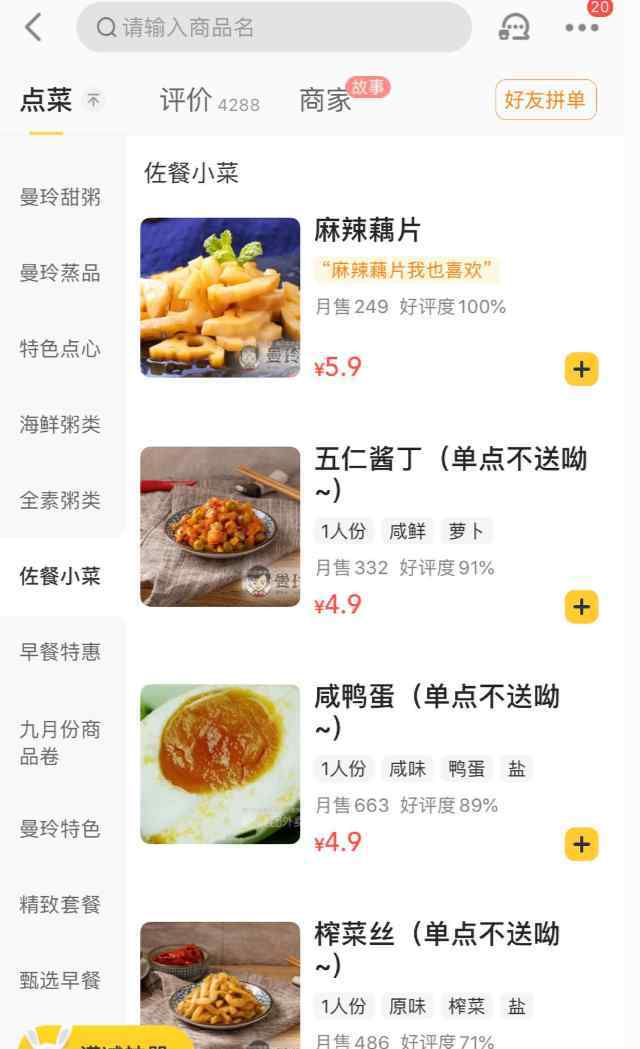Tap the 好友拼单 button
The image size is (640, 1049).
[546, 100]
